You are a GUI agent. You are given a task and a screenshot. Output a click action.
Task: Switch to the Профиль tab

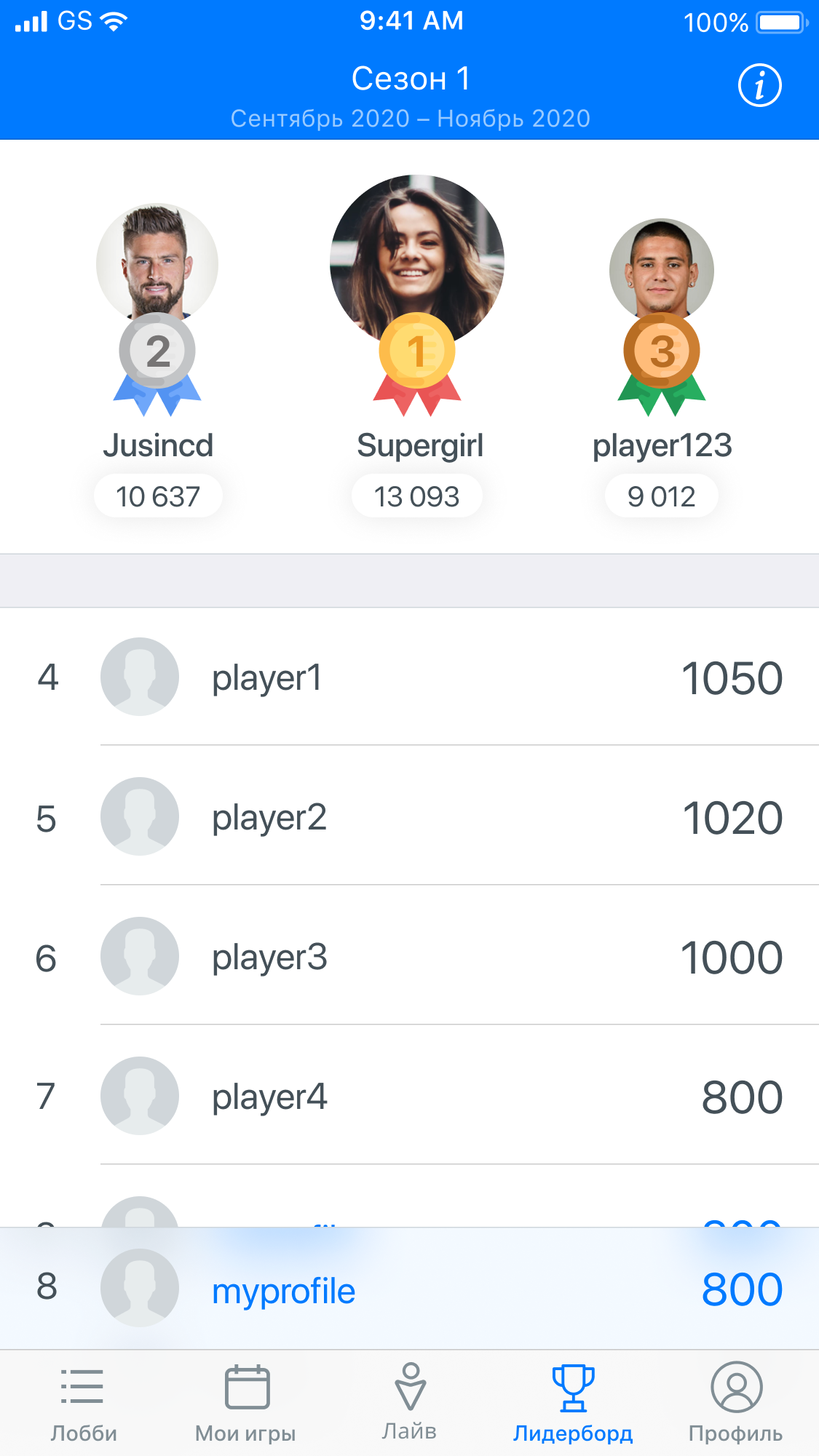click(x=736, y=1404)
